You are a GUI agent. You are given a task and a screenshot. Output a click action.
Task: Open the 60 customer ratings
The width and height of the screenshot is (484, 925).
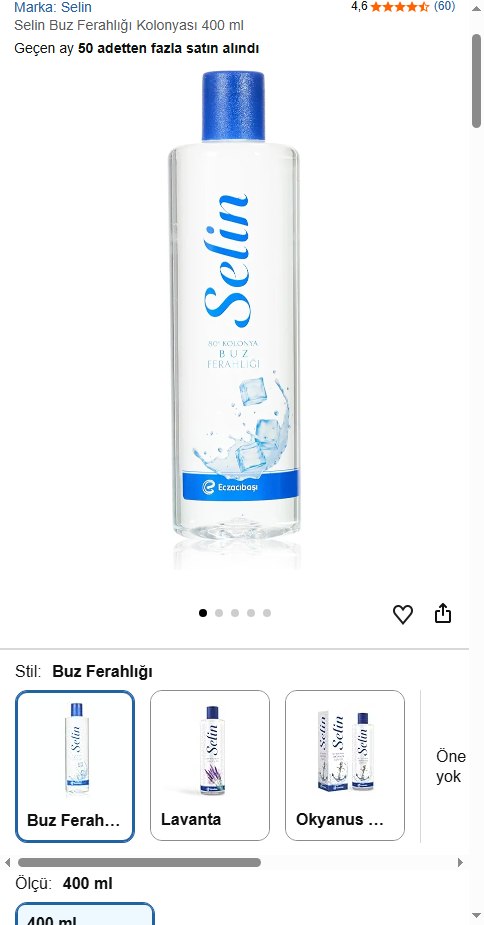click(444, 6)
